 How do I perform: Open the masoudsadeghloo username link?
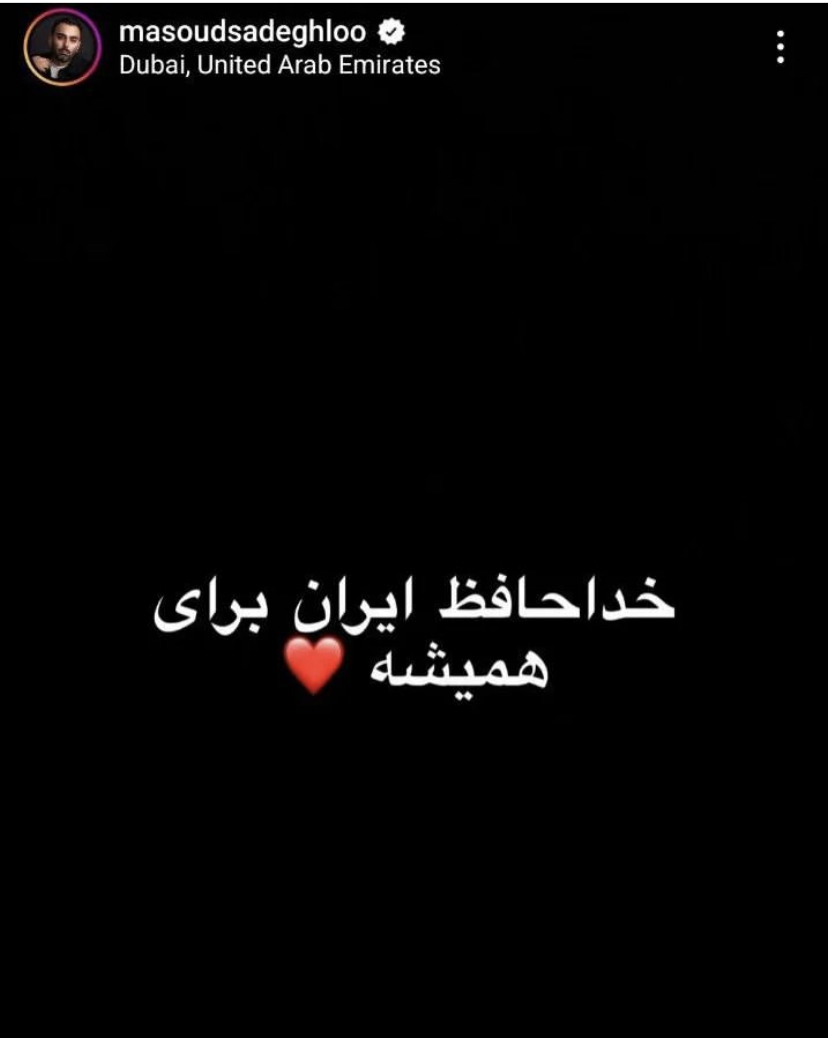243,32
